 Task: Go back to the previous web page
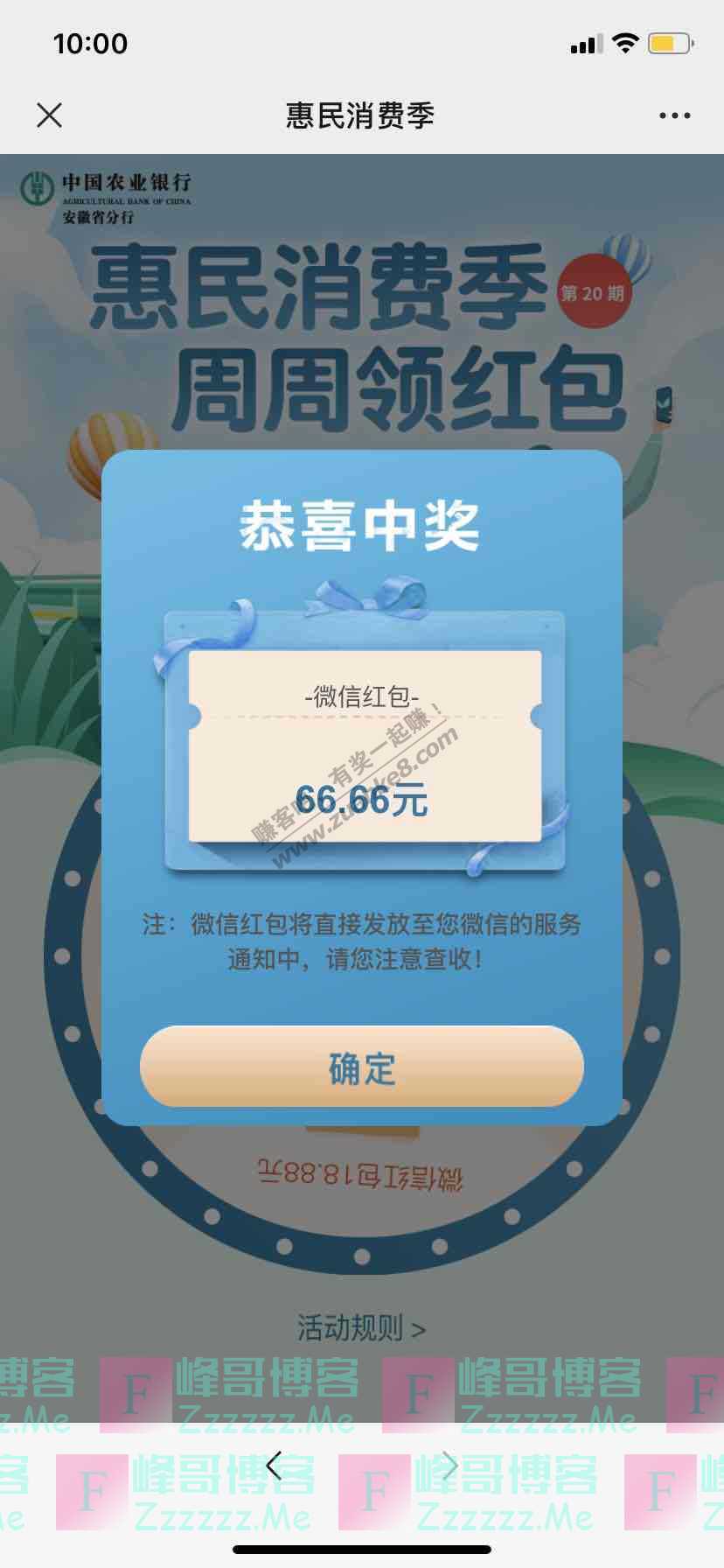click(x=274, y=1466)
